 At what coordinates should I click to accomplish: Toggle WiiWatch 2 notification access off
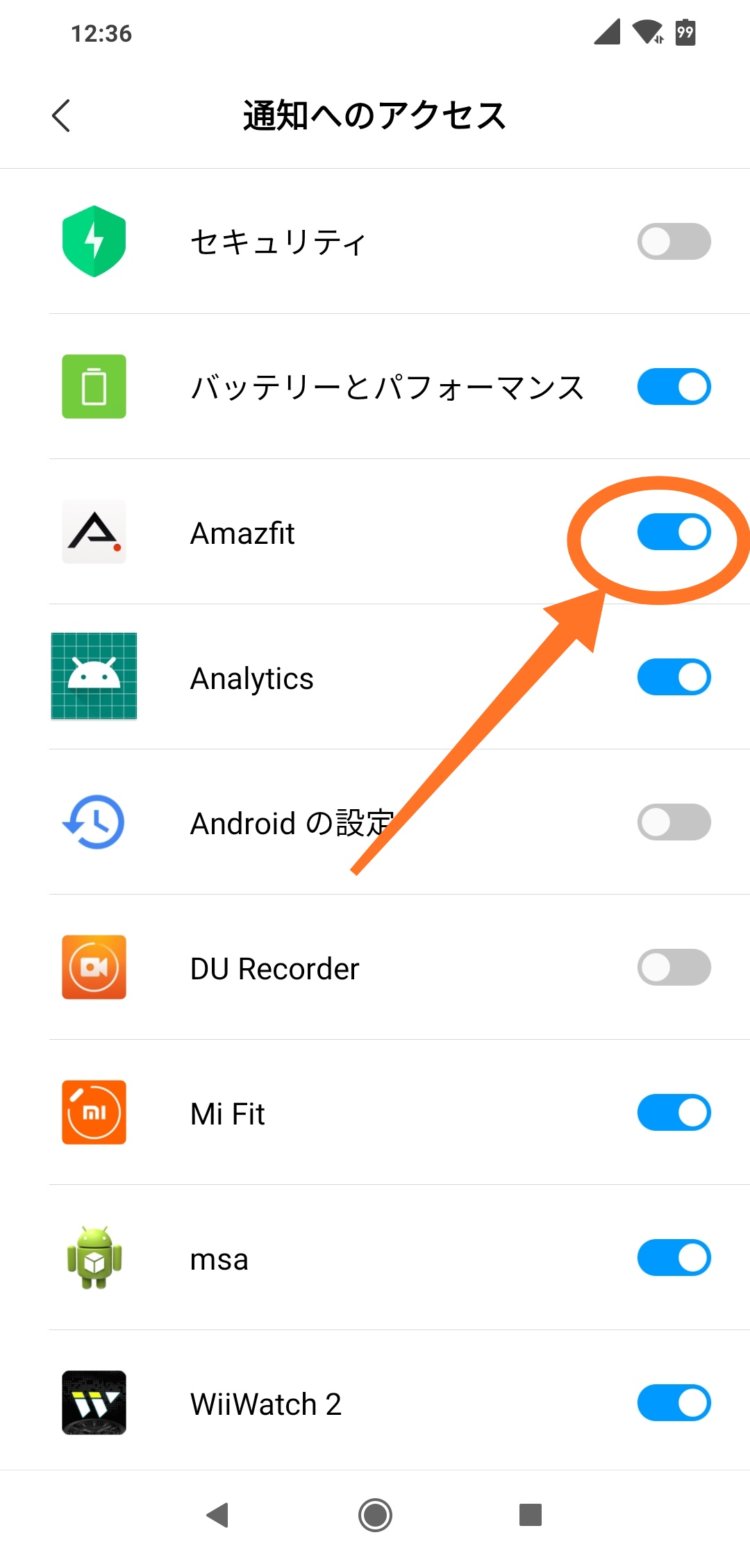point(673,1403)
